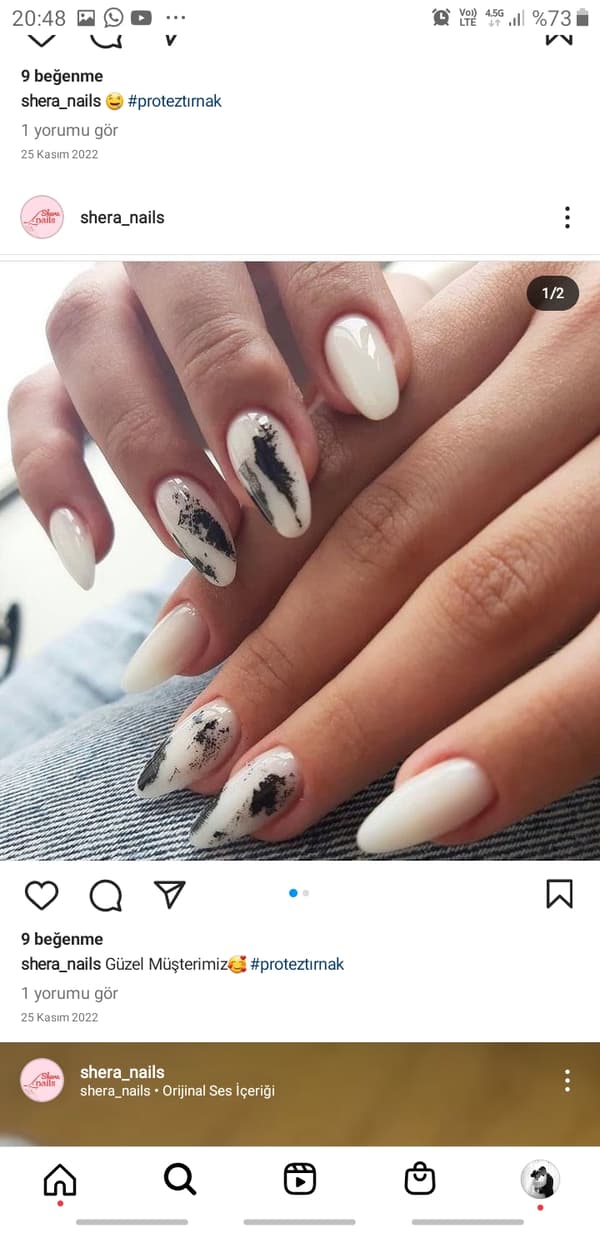Open overflow menu of the nail photo post
600x1233 pixels.
click(x=567, y=217)
